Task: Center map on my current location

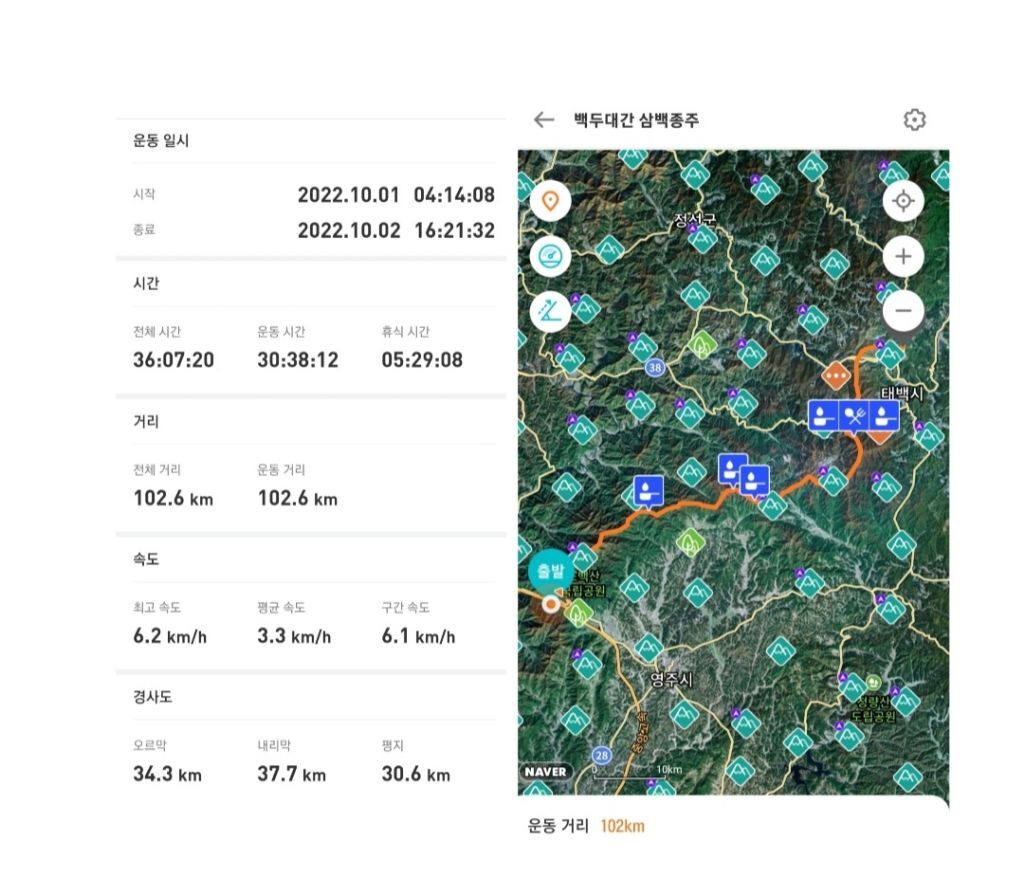Action: pos(903,200)
